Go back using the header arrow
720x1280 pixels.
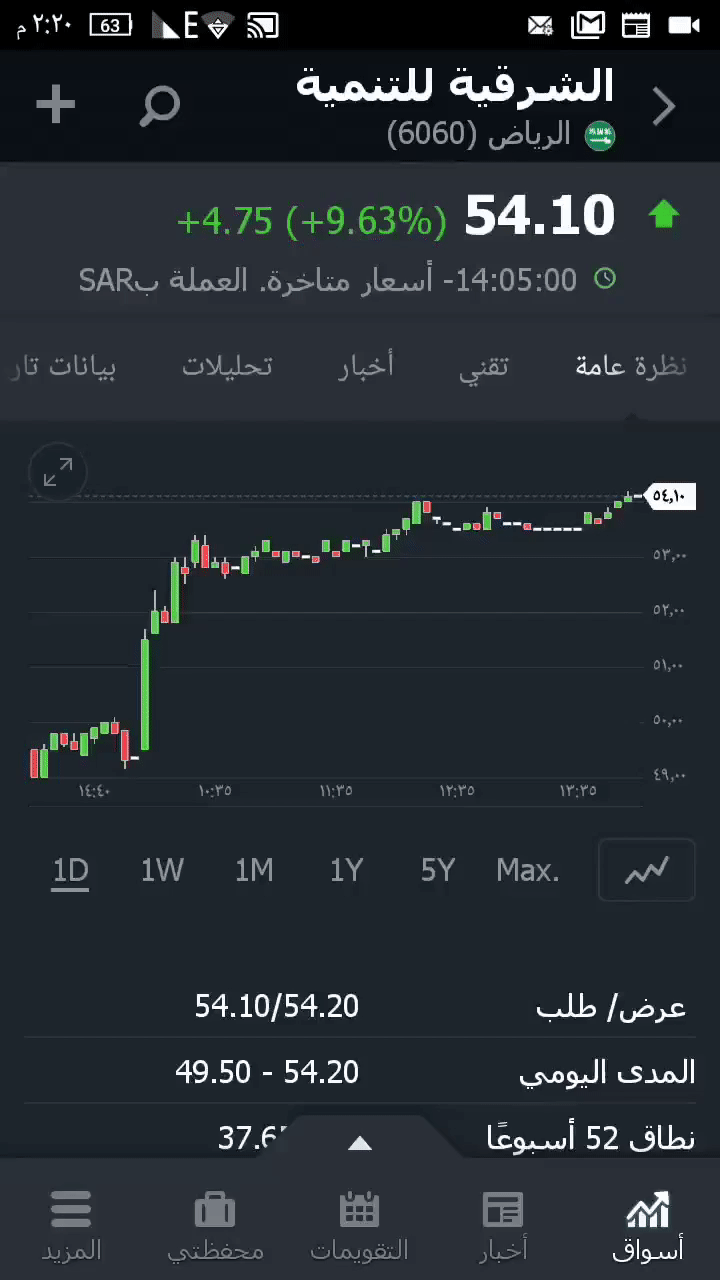664,106
